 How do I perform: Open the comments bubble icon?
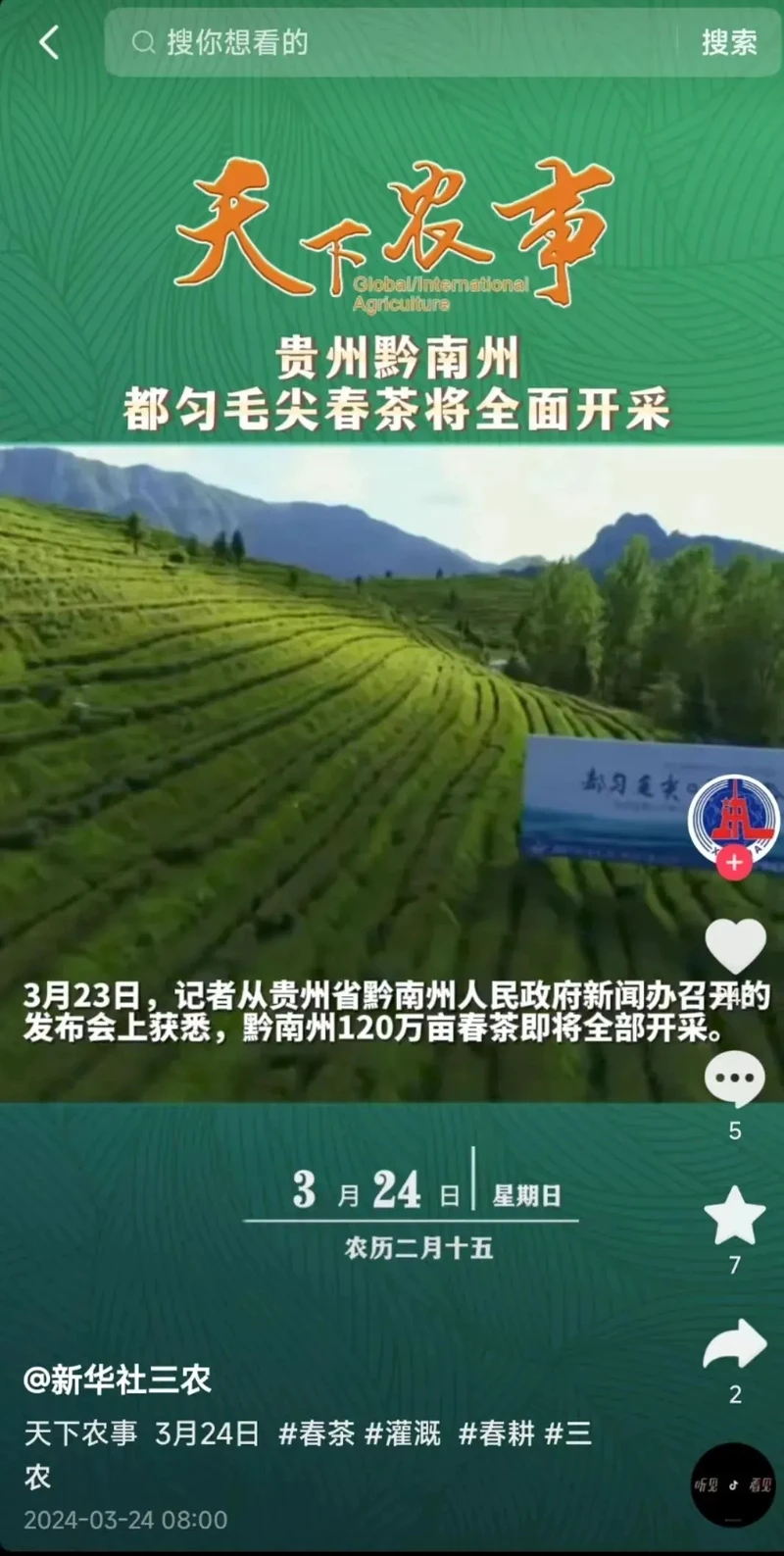(735, 1079)
